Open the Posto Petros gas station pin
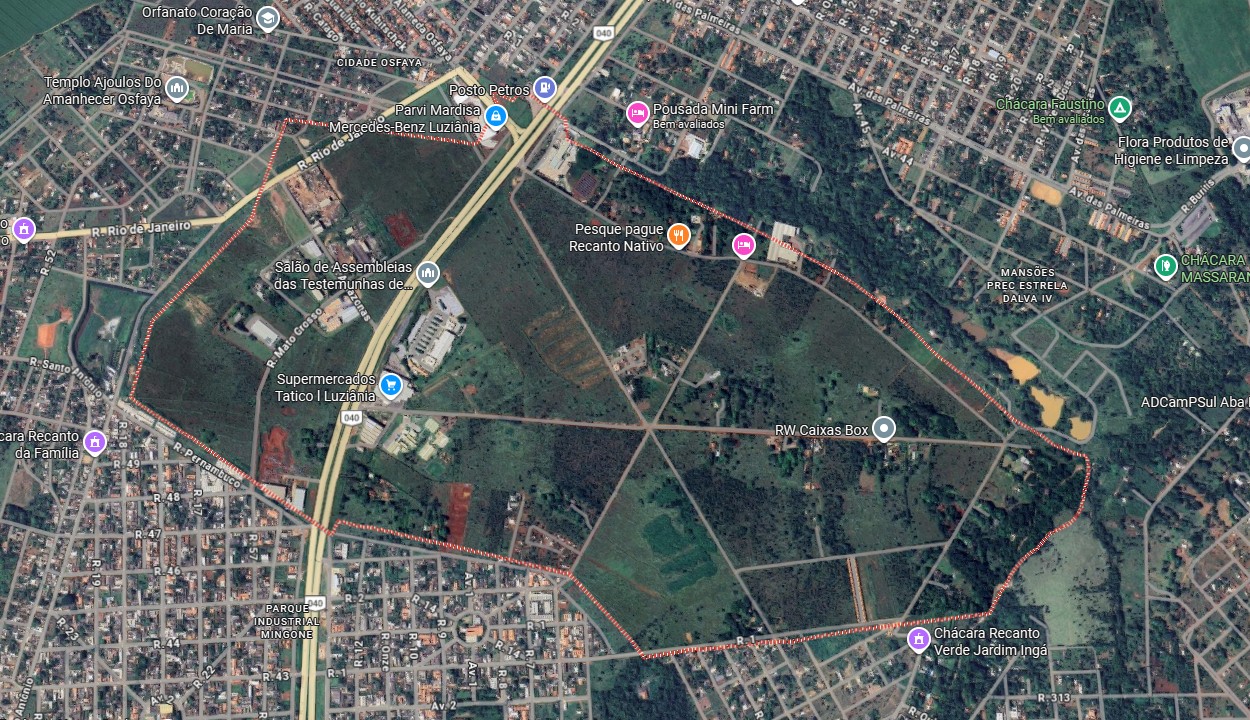Screen dimensions: 1250x720 click(x=544, y=88)
